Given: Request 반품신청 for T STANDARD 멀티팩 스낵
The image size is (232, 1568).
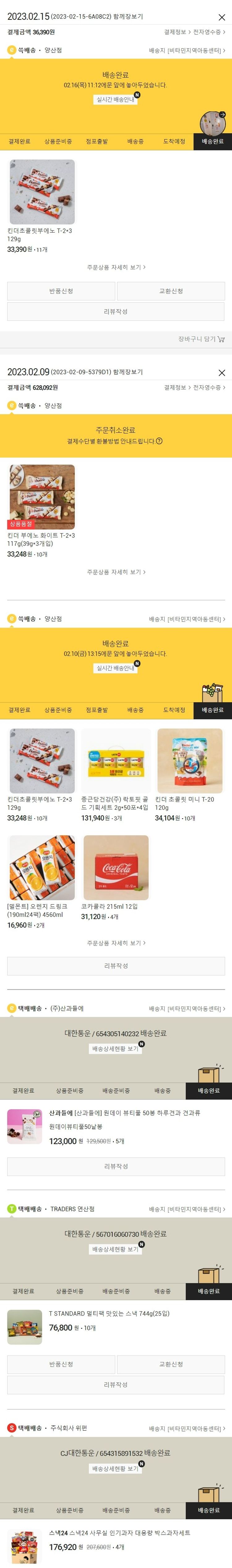Looking at the screenshot, I should (61, 1364).
